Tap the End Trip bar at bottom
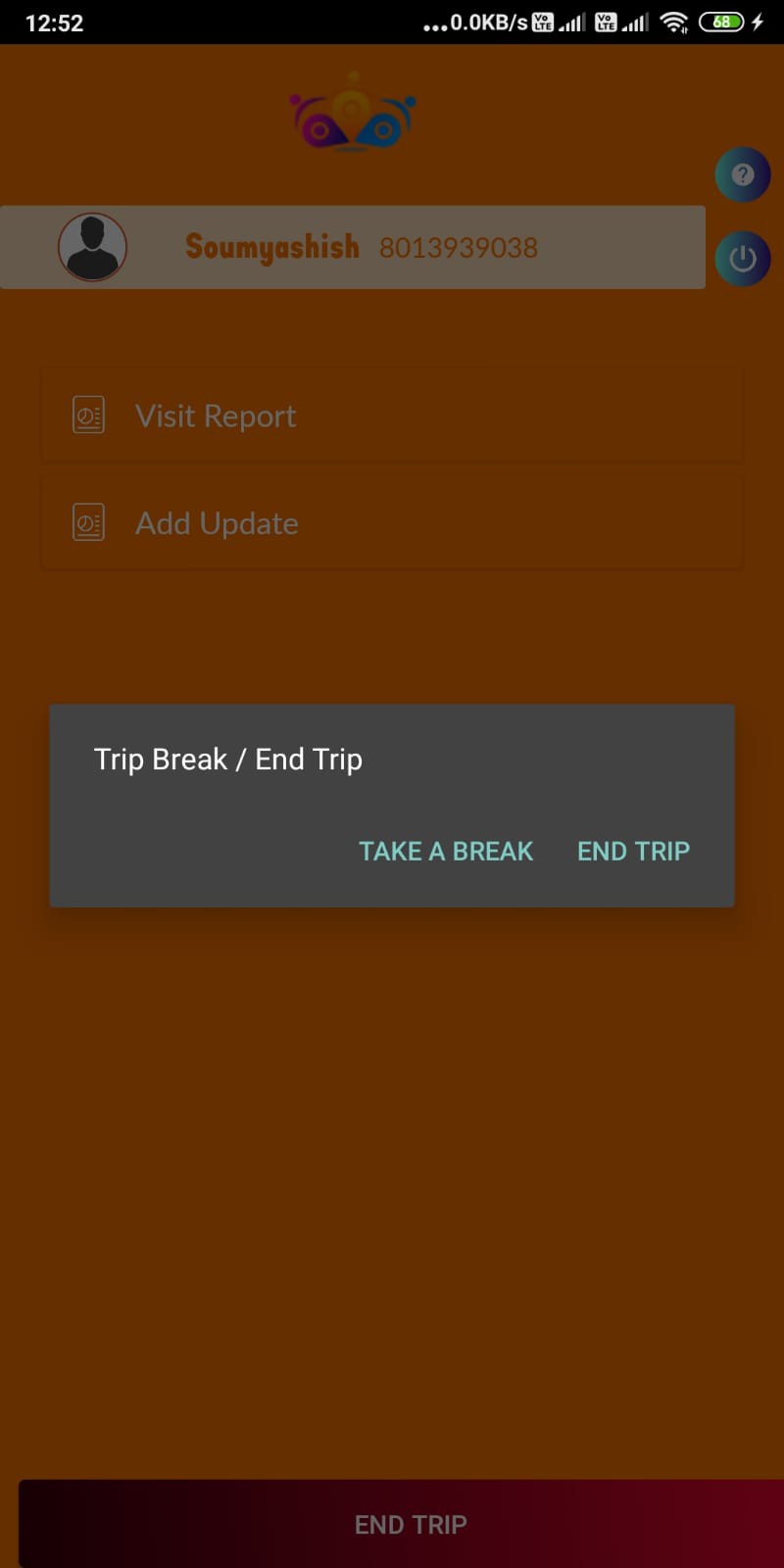 click(410, 1524)
